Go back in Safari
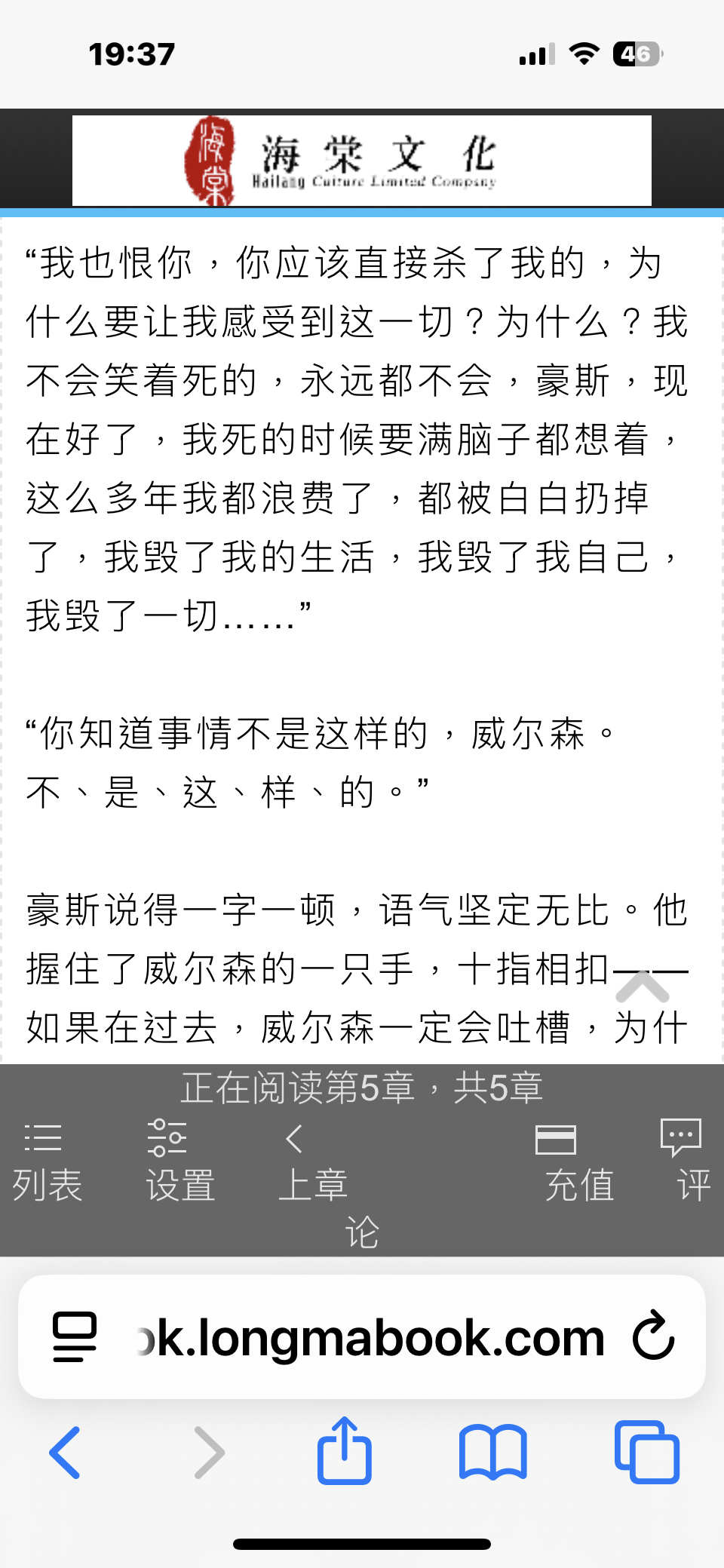 (x=66, y=1452)
